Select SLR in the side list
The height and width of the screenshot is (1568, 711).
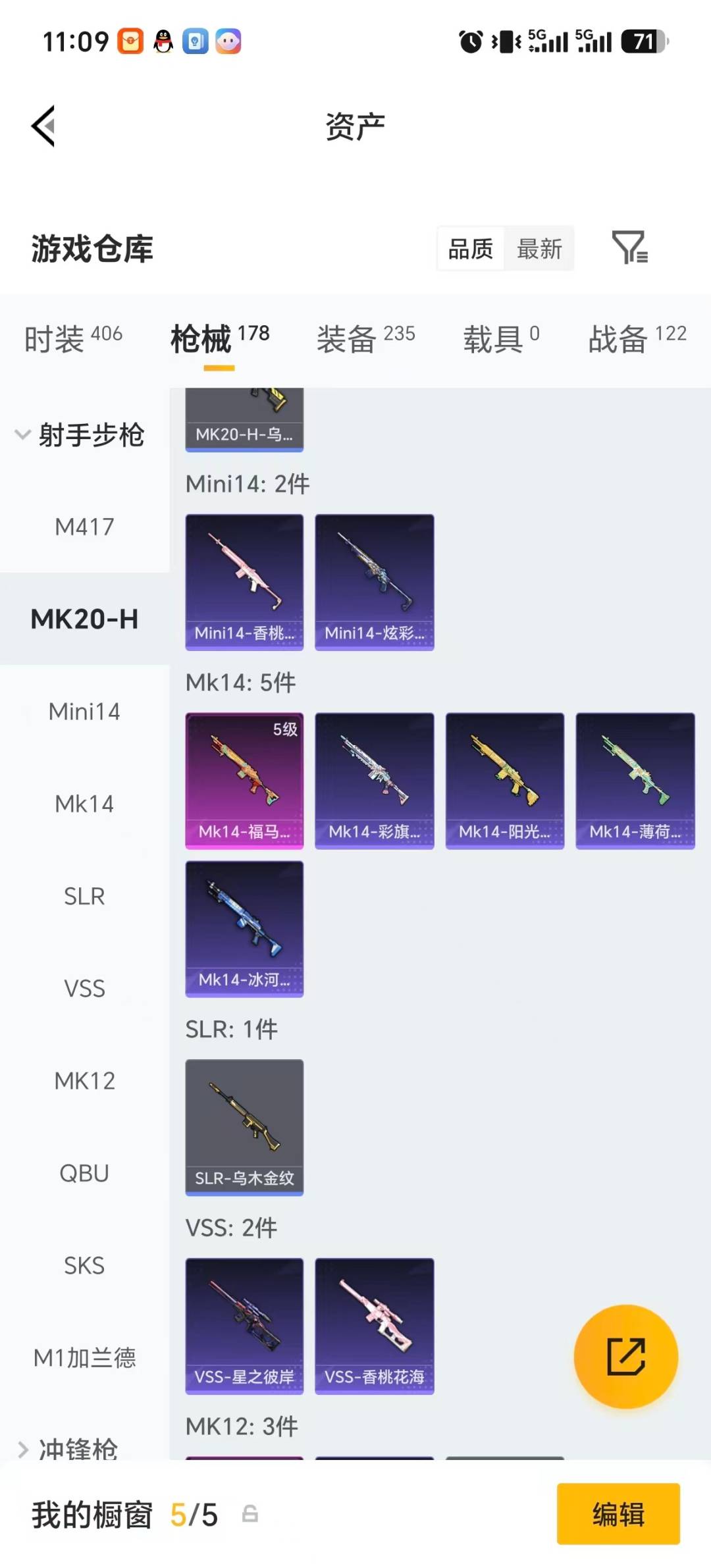[84, 896]
